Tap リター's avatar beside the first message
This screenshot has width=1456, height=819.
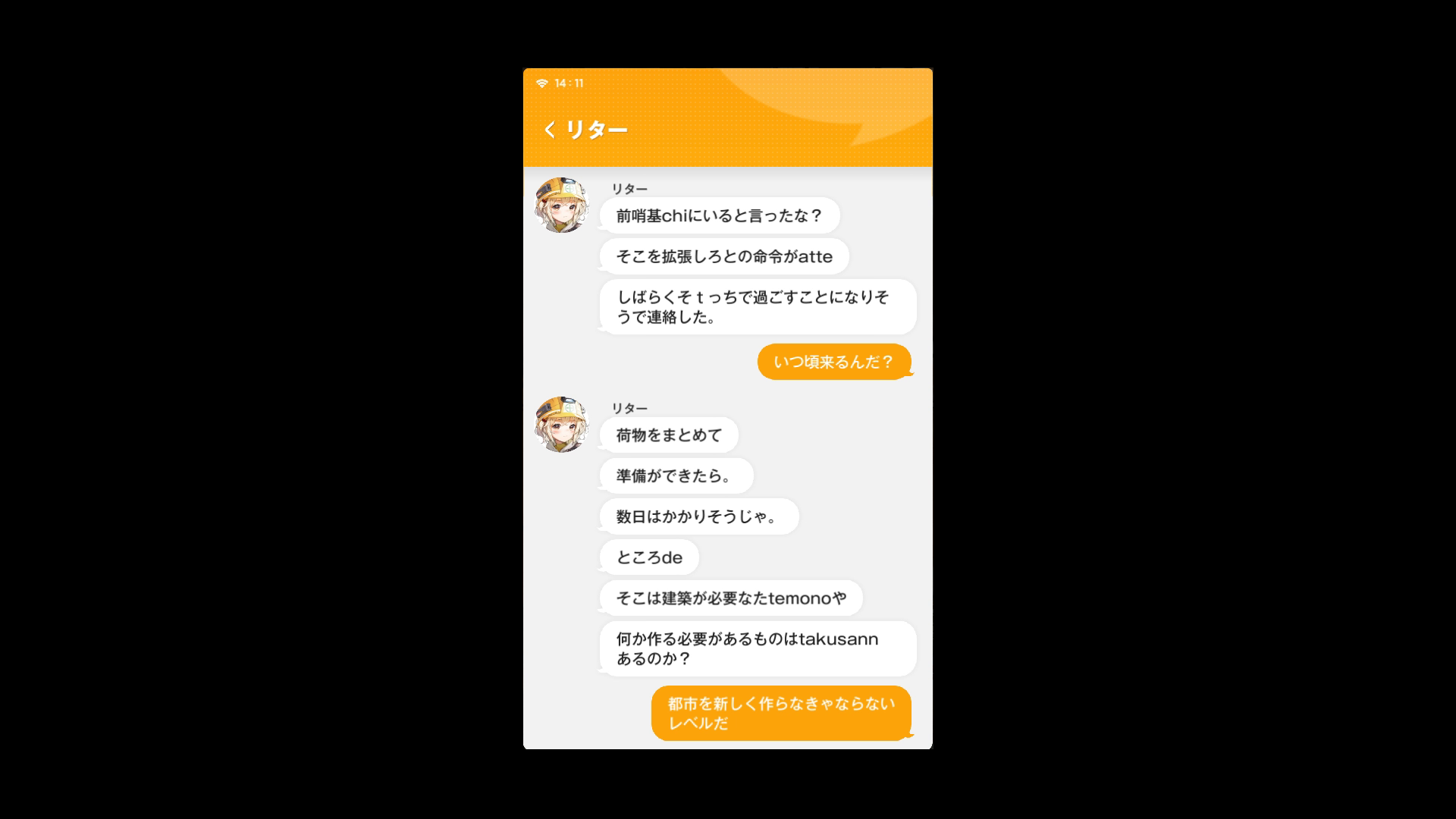pos(562,205)
